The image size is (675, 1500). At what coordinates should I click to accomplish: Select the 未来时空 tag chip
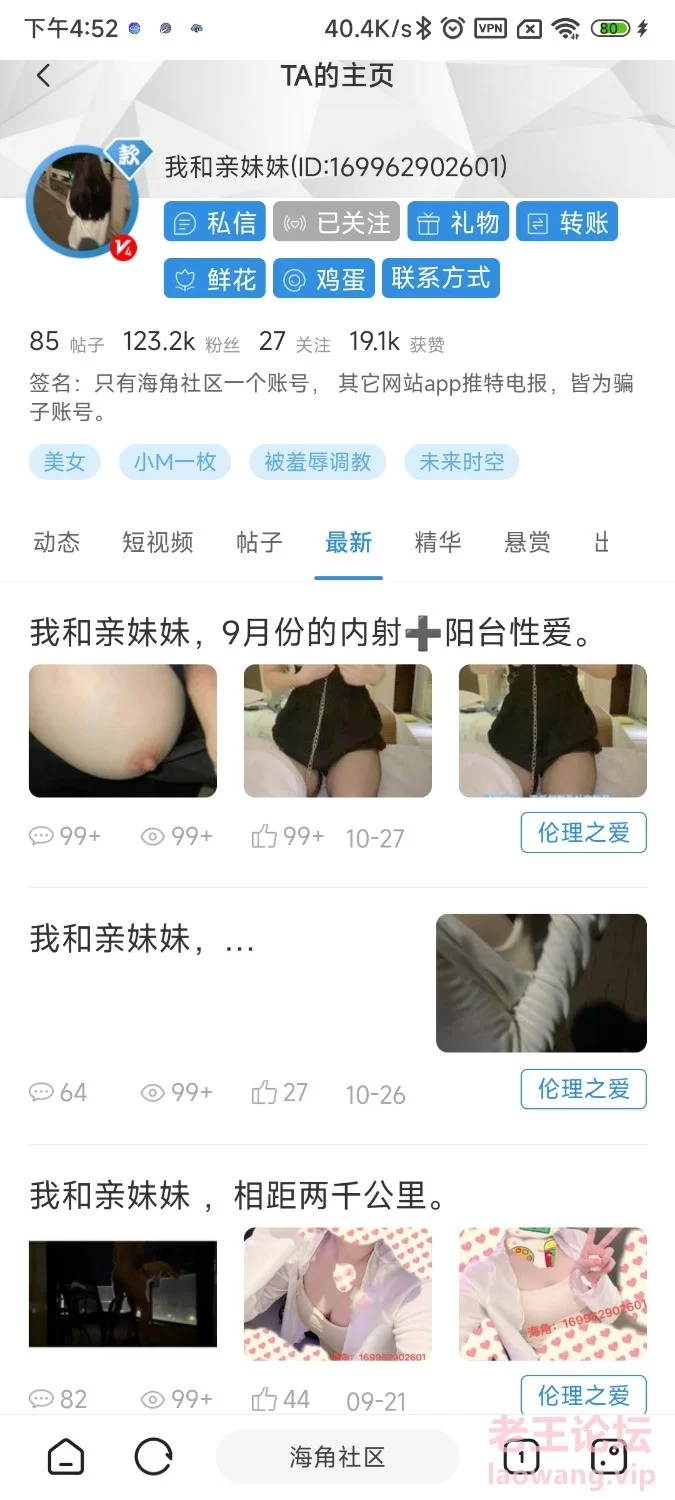click(461, 462)
